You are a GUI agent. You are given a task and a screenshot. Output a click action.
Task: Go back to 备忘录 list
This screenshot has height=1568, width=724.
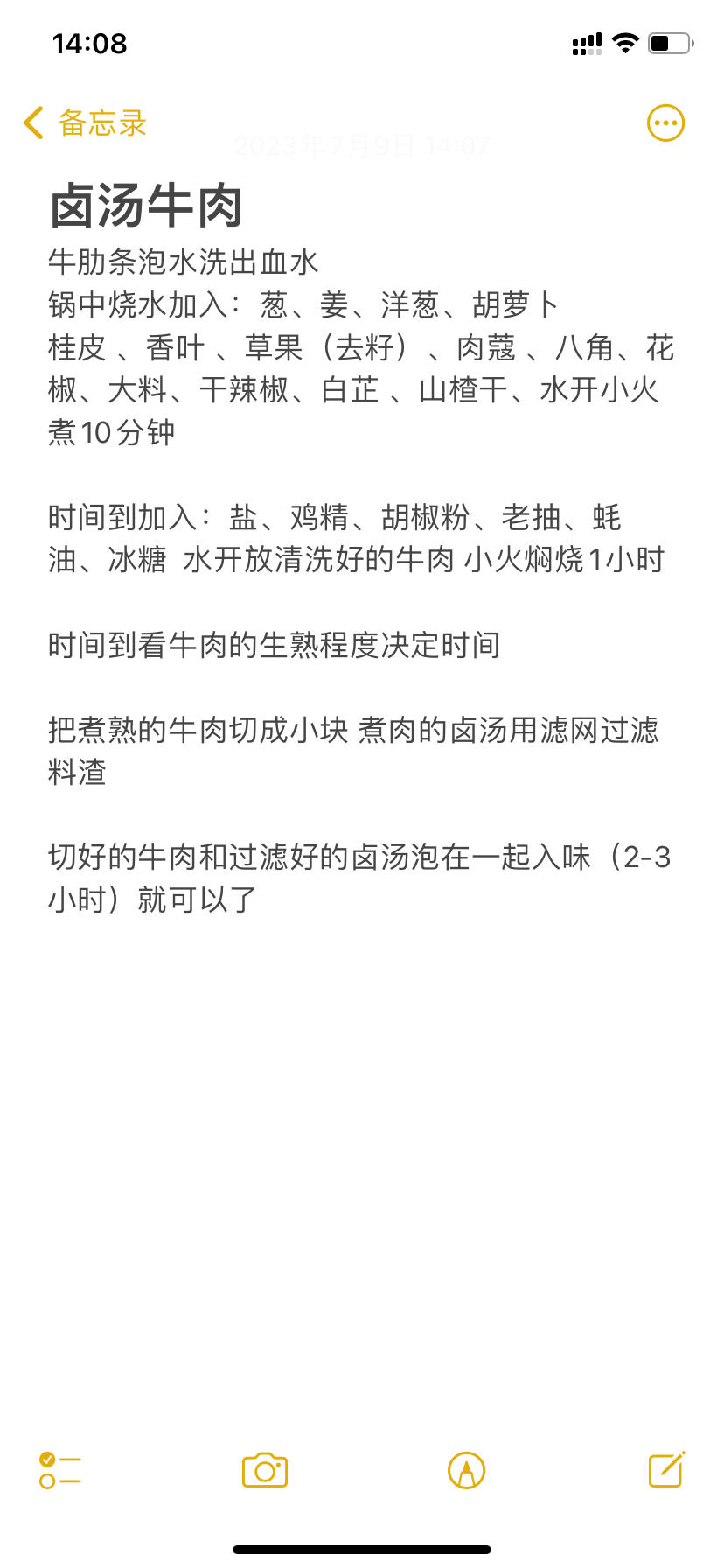[x=85, y=122]
